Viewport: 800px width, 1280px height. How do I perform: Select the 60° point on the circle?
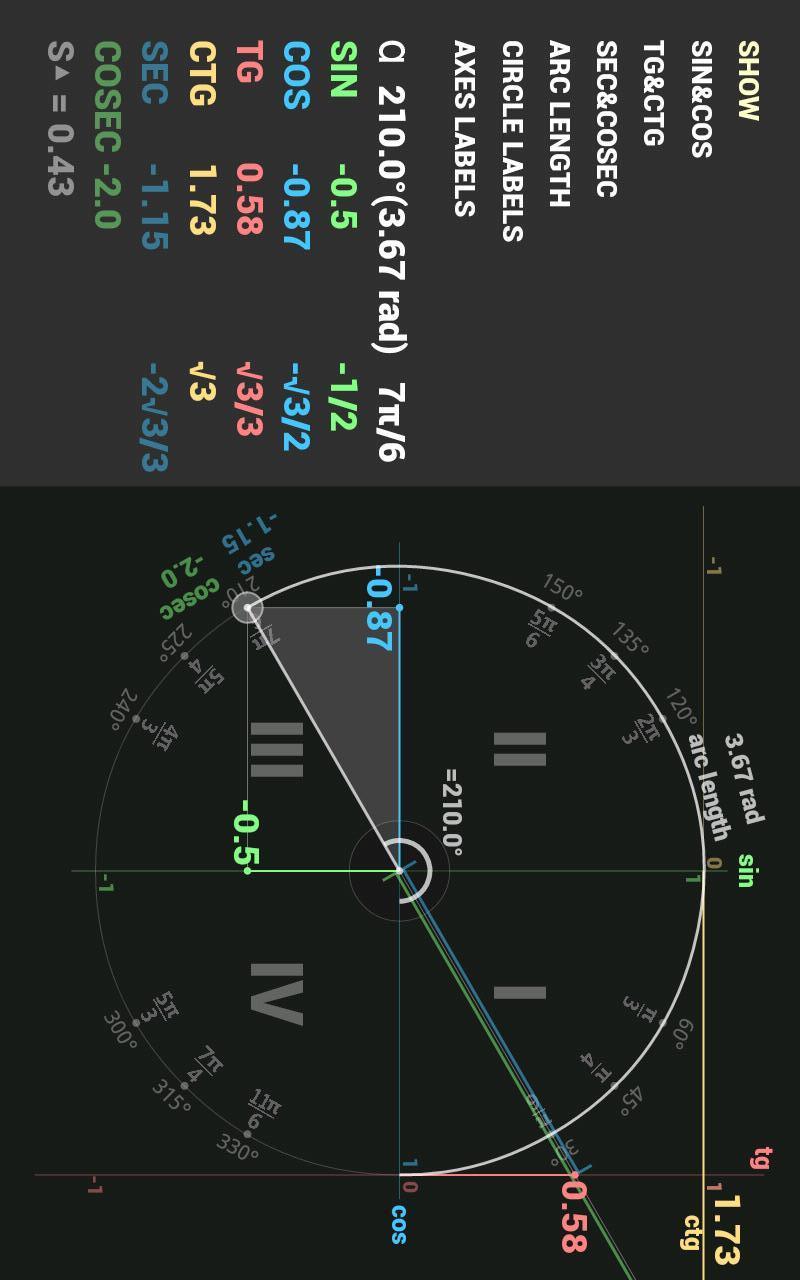pos(662,1022)
